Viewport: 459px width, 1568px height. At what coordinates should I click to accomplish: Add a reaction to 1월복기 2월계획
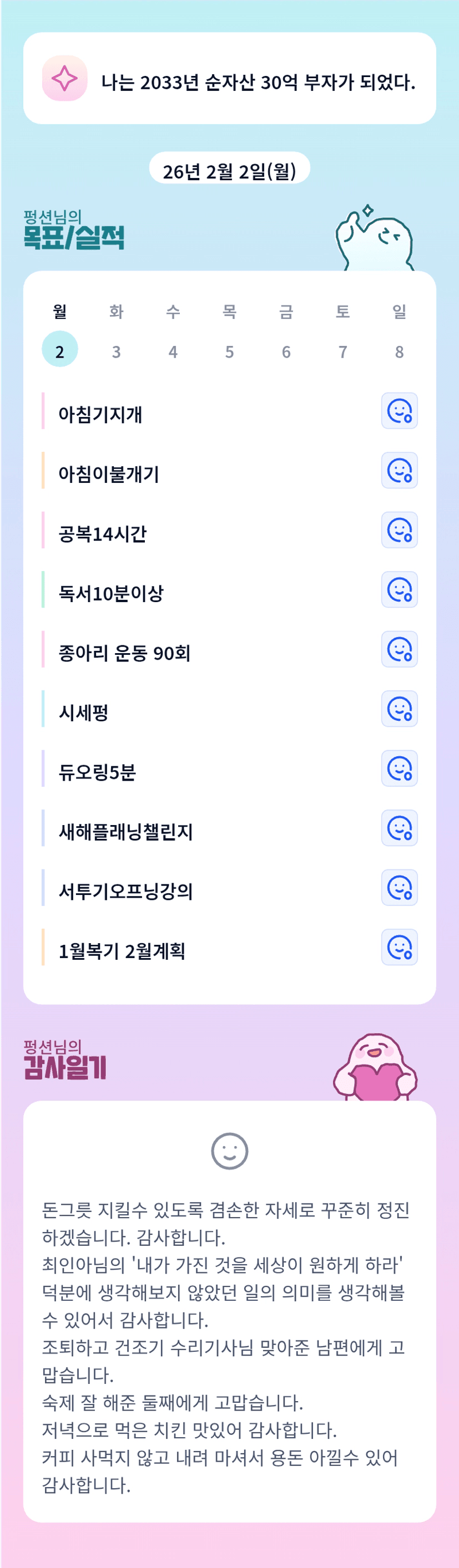pos(399,948)
